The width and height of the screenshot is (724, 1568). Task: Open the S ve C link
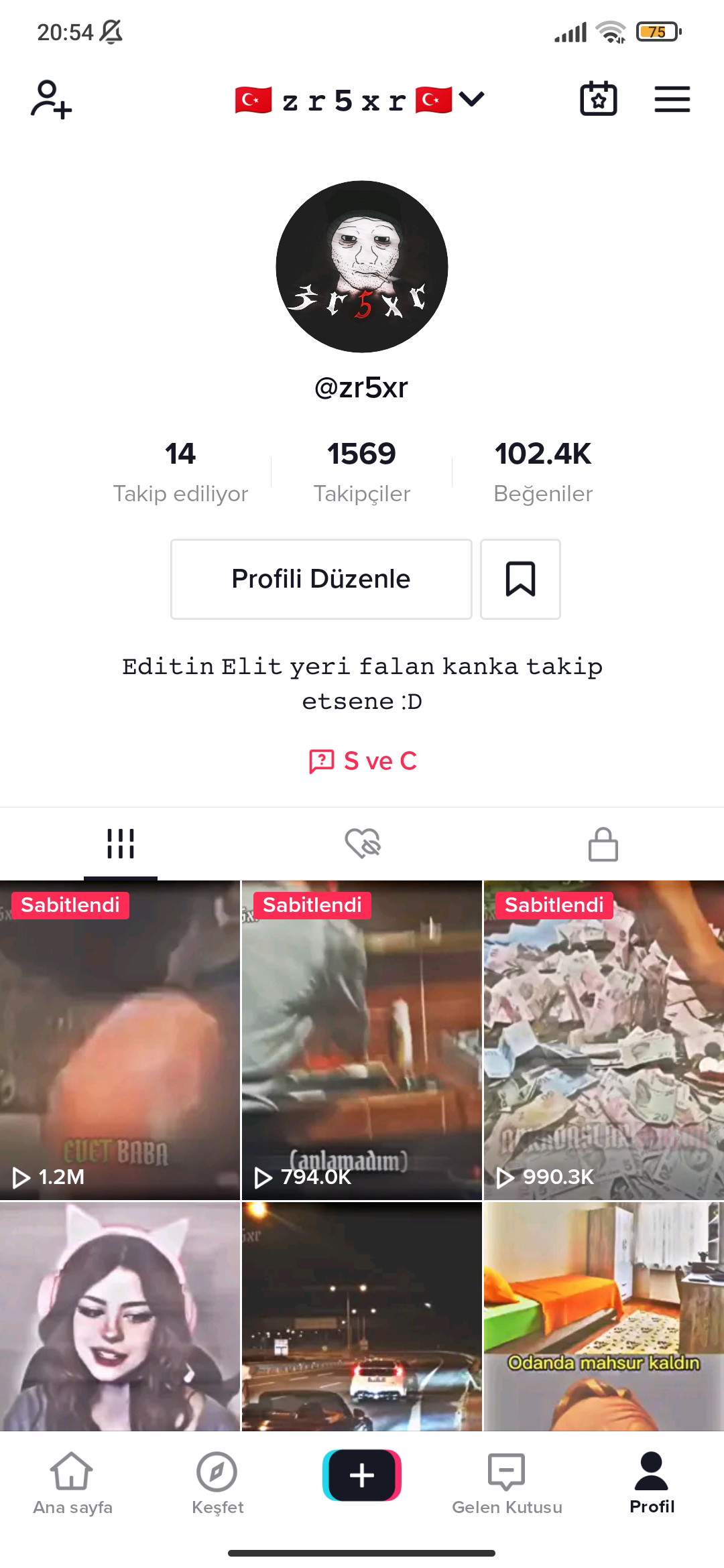click(363, 761)
